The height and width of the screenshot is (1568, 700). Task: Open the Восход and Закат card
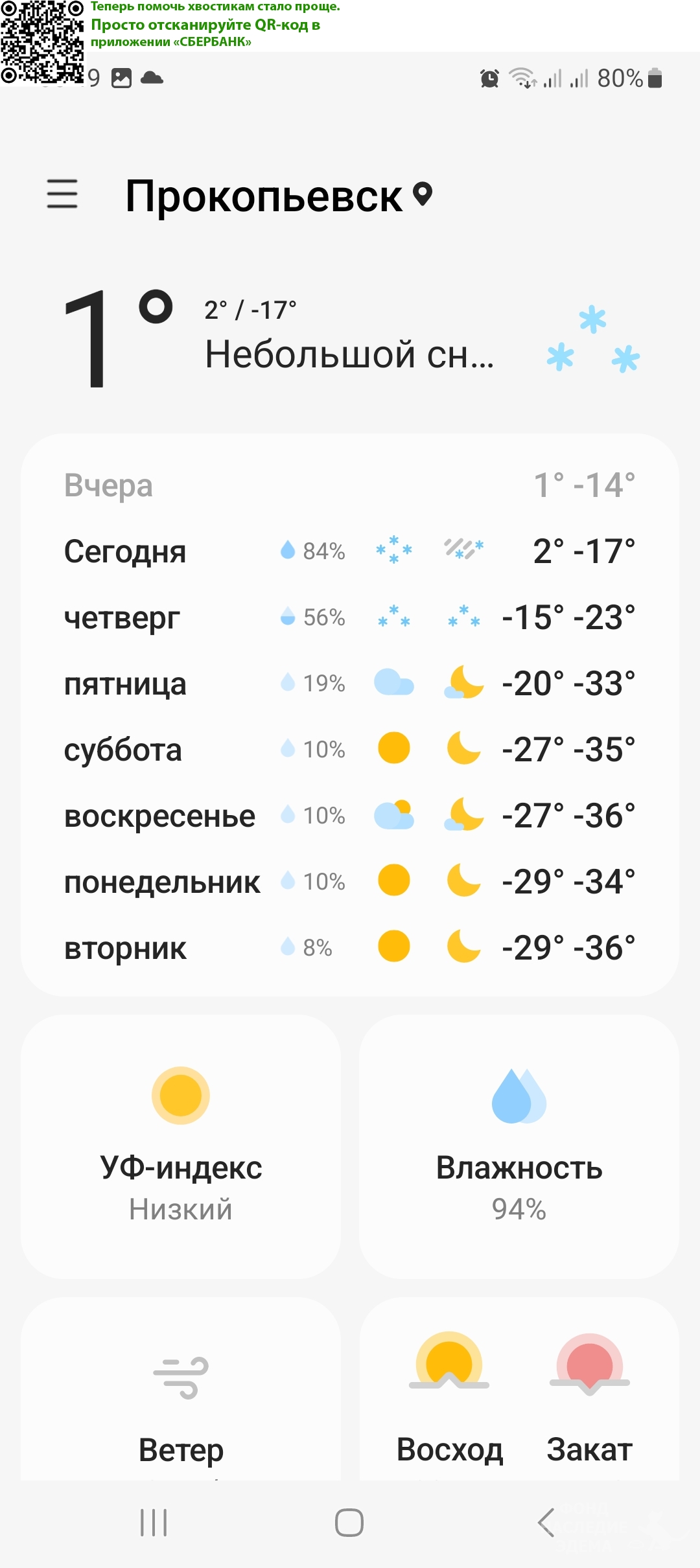click(519, 1393)
